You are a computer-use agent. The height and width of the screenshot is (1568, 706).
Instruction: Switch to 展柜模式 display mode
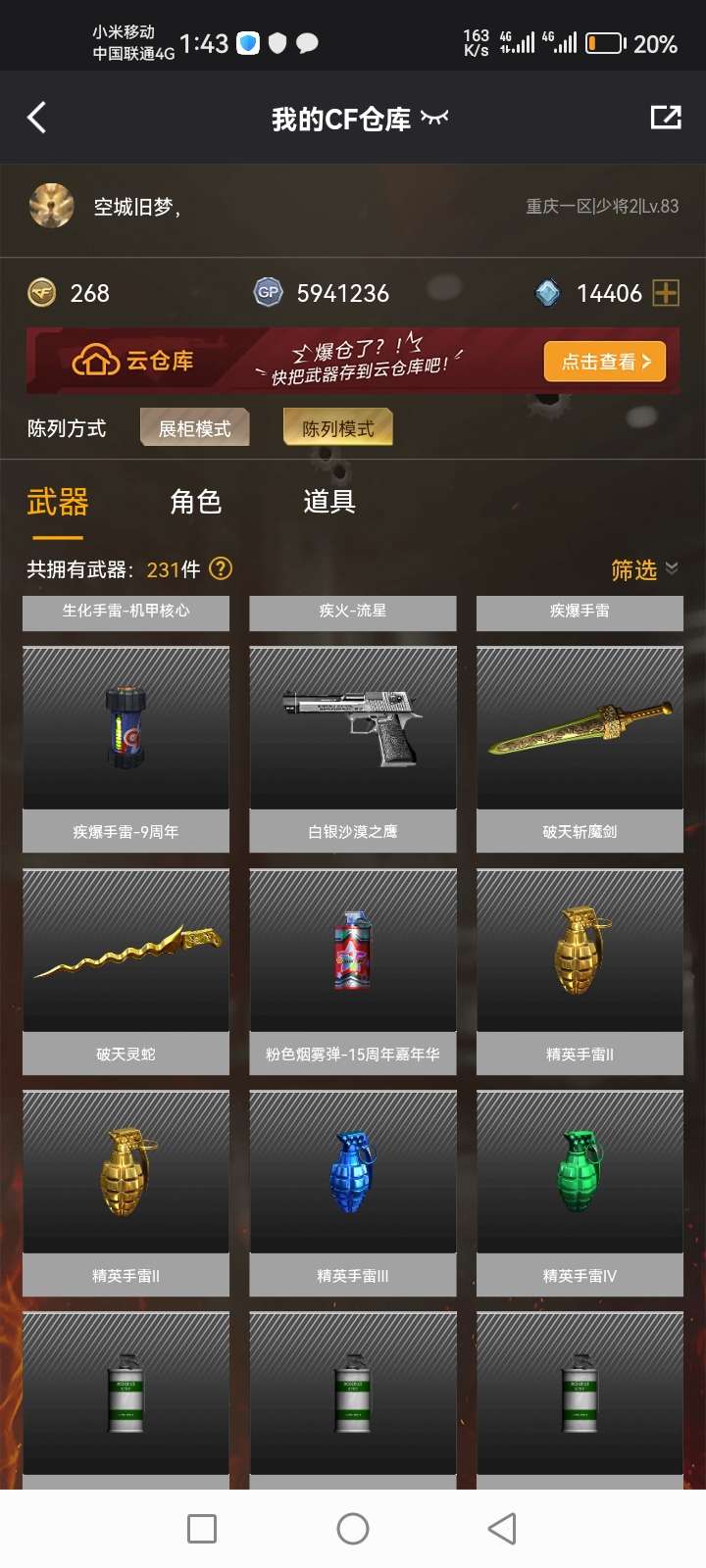[194, 428]
